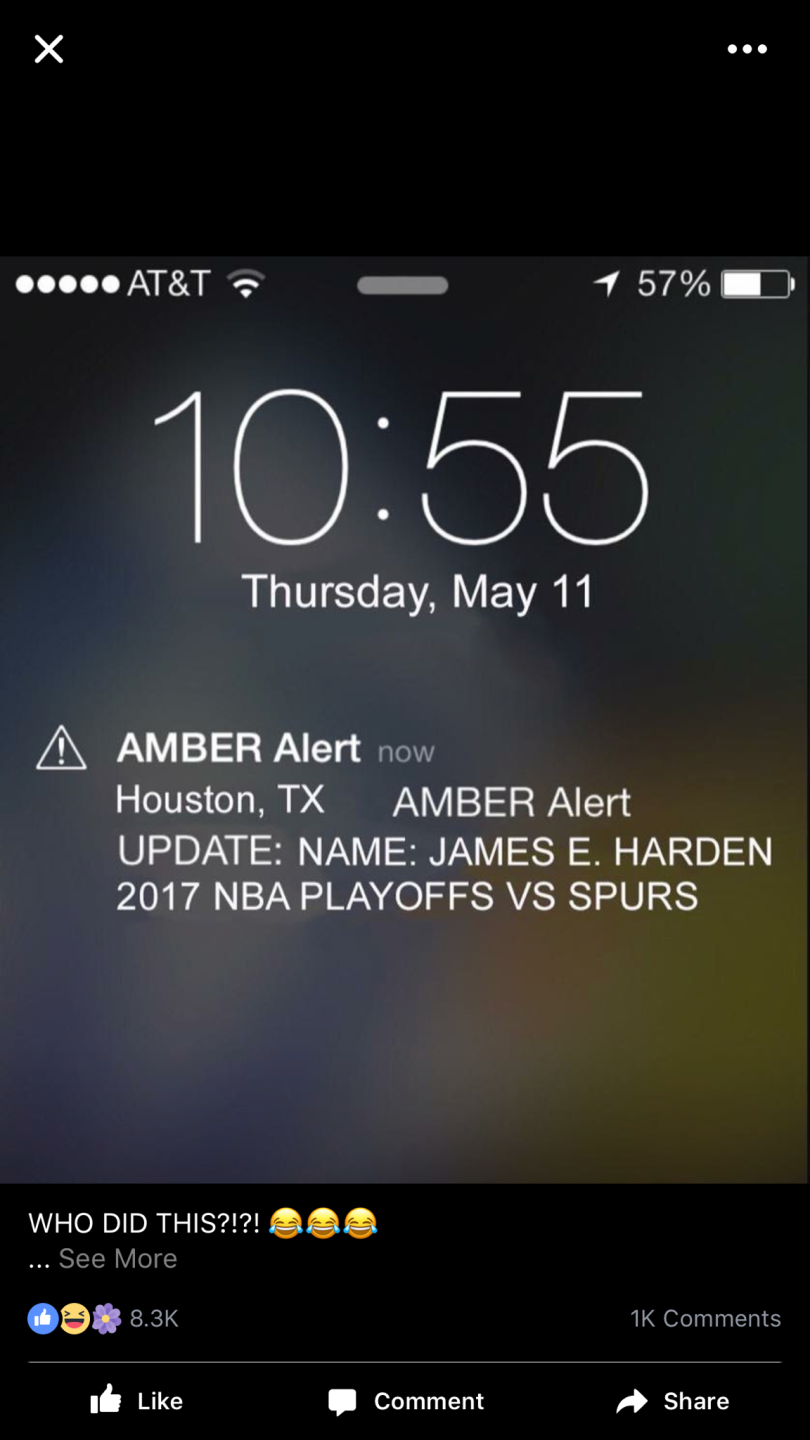Open the 1K Comments thread

pos(705,1319)
